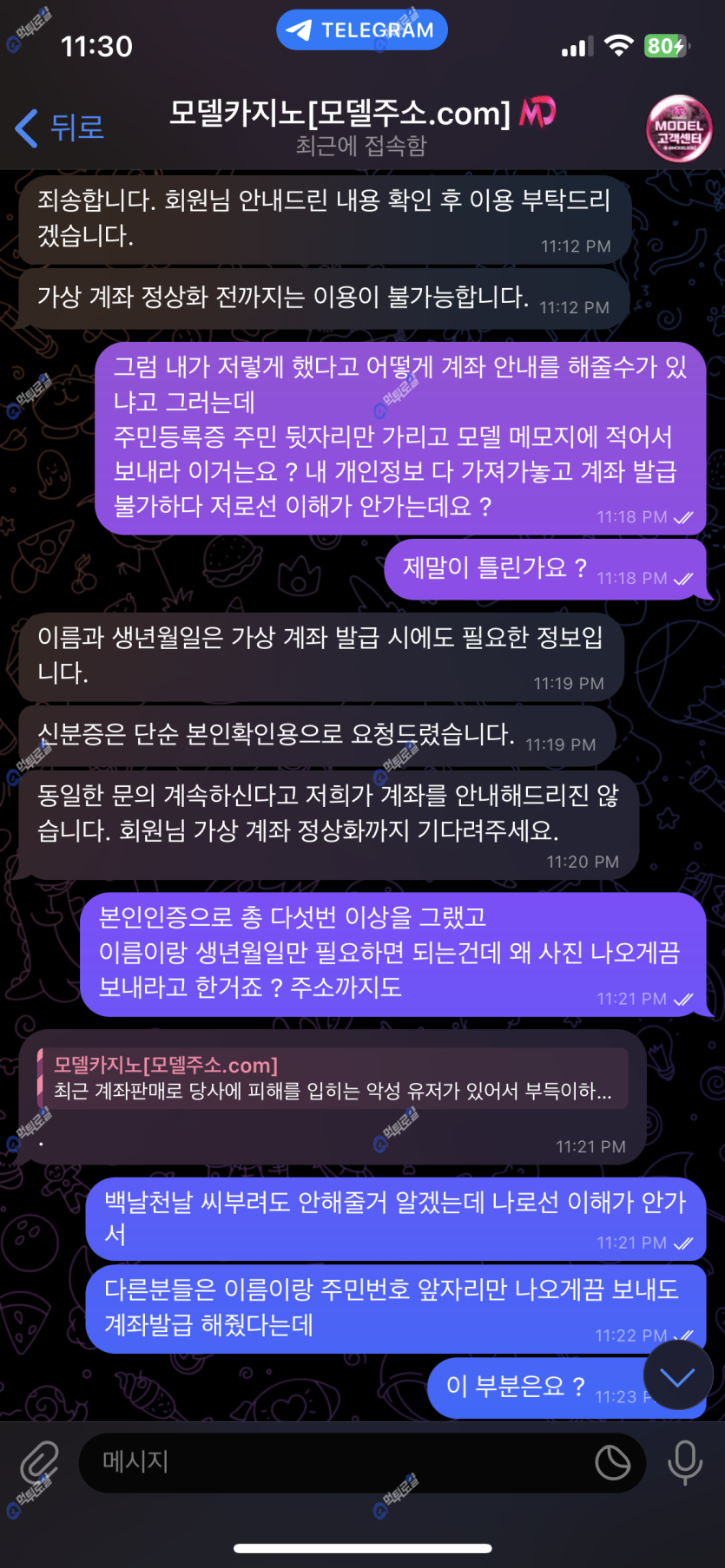Open the sticker panel icon
The image size is (725, 1568).
[x=613, y=1462]
